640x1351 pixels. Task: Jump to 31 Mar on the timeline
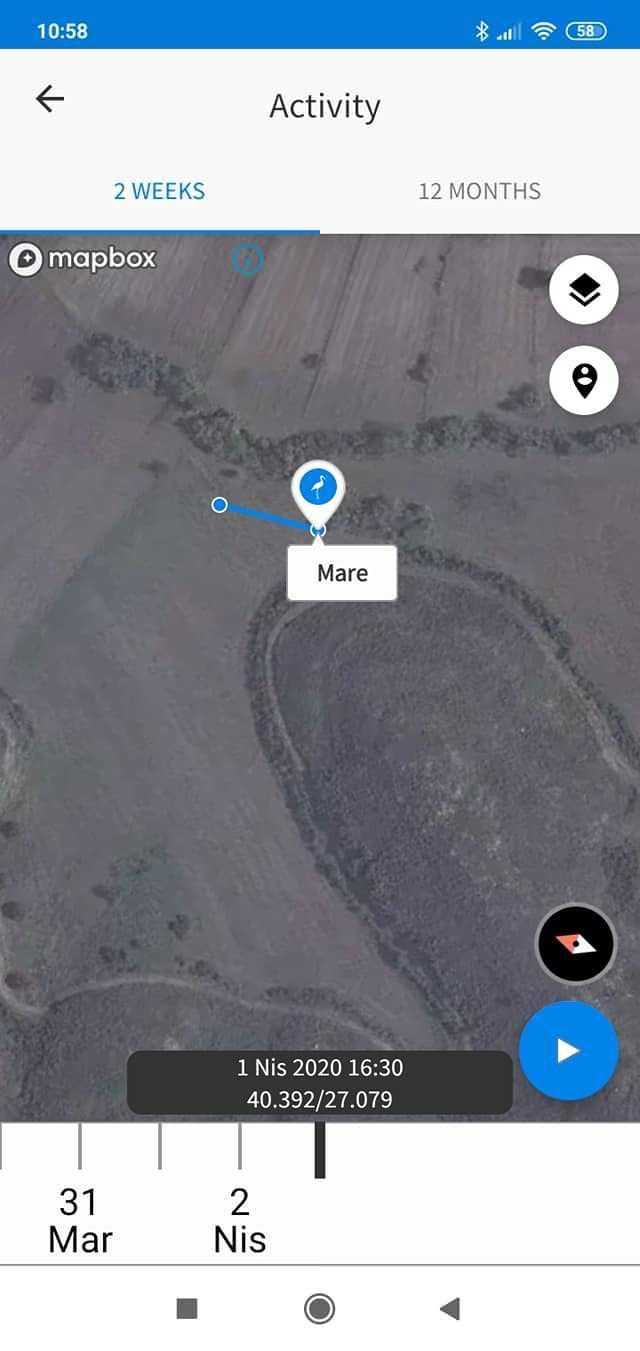click(x=80, y=1218)
